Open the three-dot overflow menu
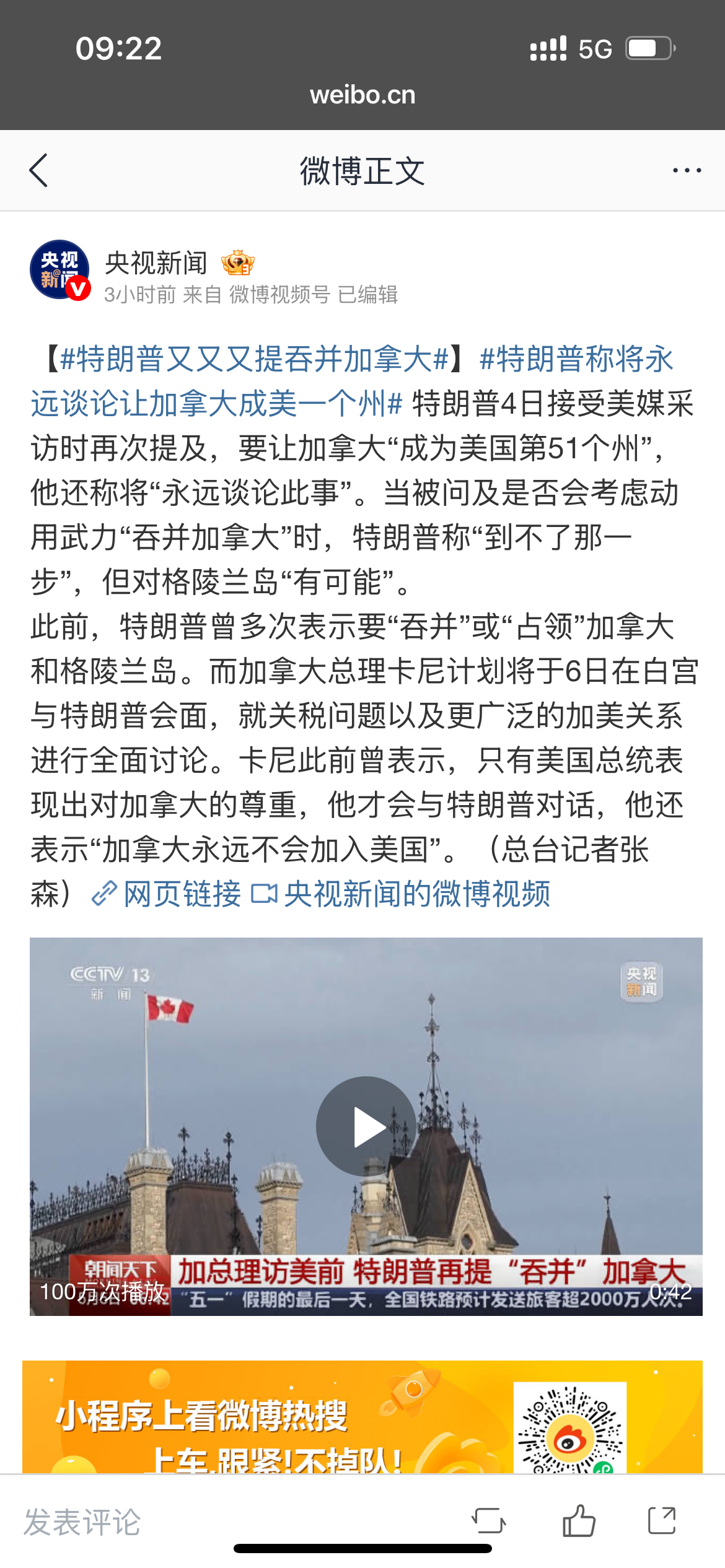725x1568 pixels. 687,170
